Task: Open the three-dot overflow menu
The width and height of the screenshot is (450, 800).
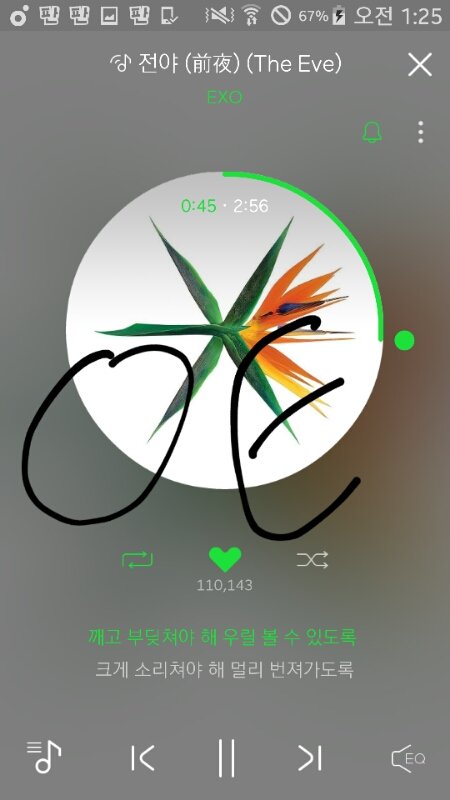Action: pyautogui.click(x=420, y=132)
